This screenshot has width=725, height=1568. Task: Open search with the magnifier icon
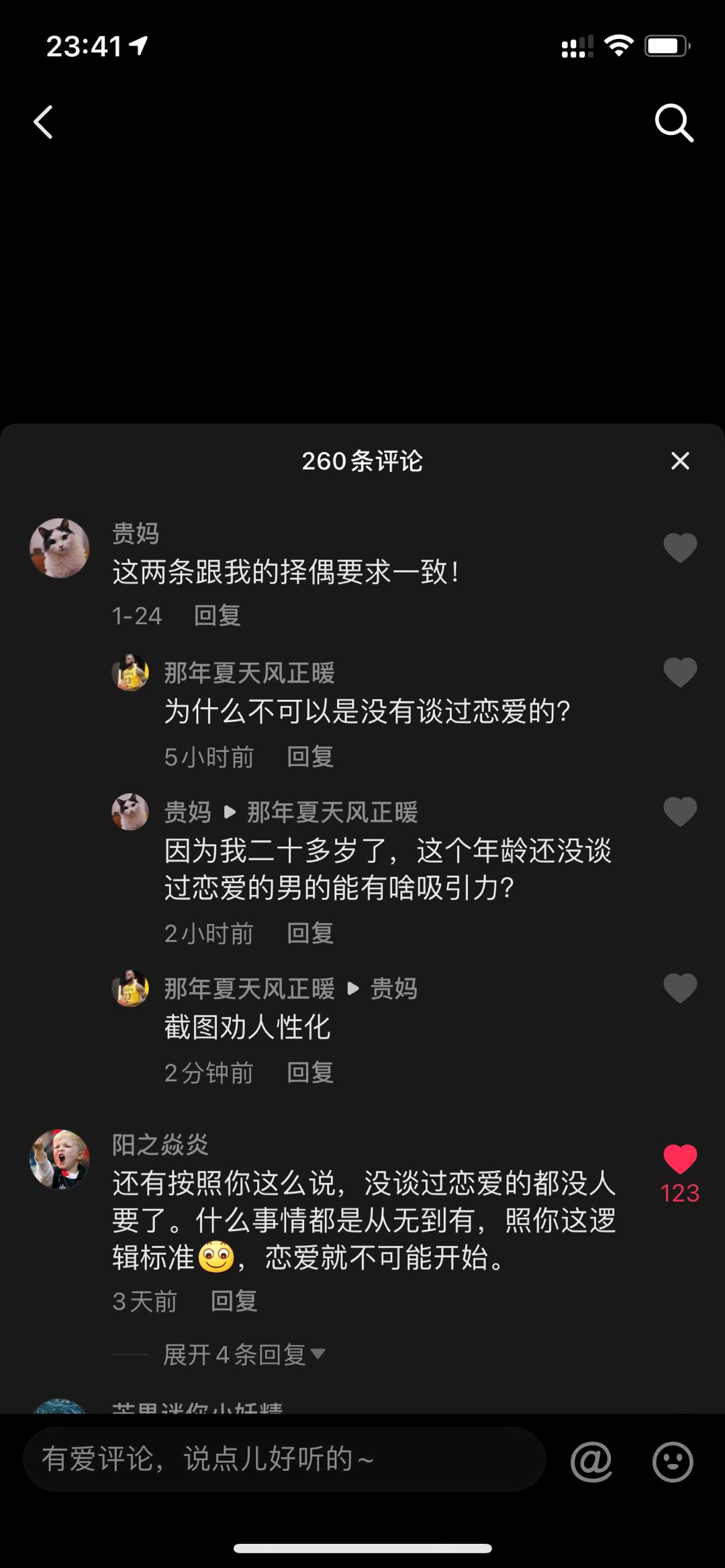coord(673,123)
